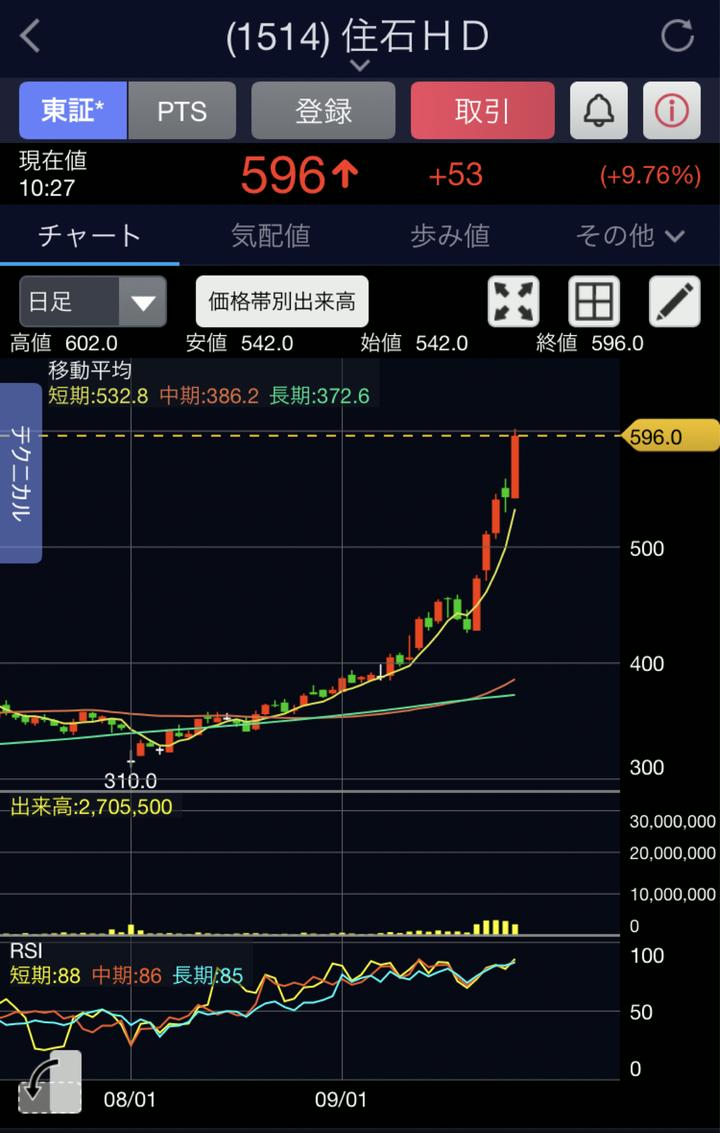Refresh the stock quote data
The height and width of the screenshot is (1133, 720).
(x=677, y=37)
